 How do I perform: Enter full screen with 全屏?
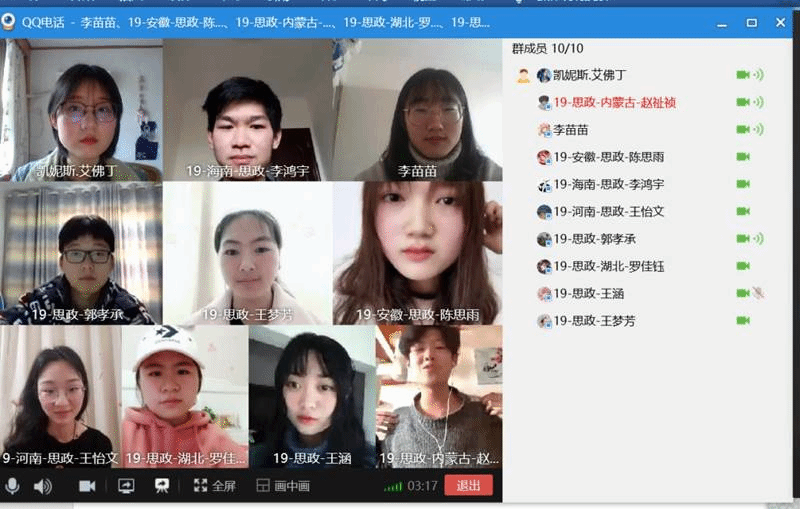tap(215, 486)
